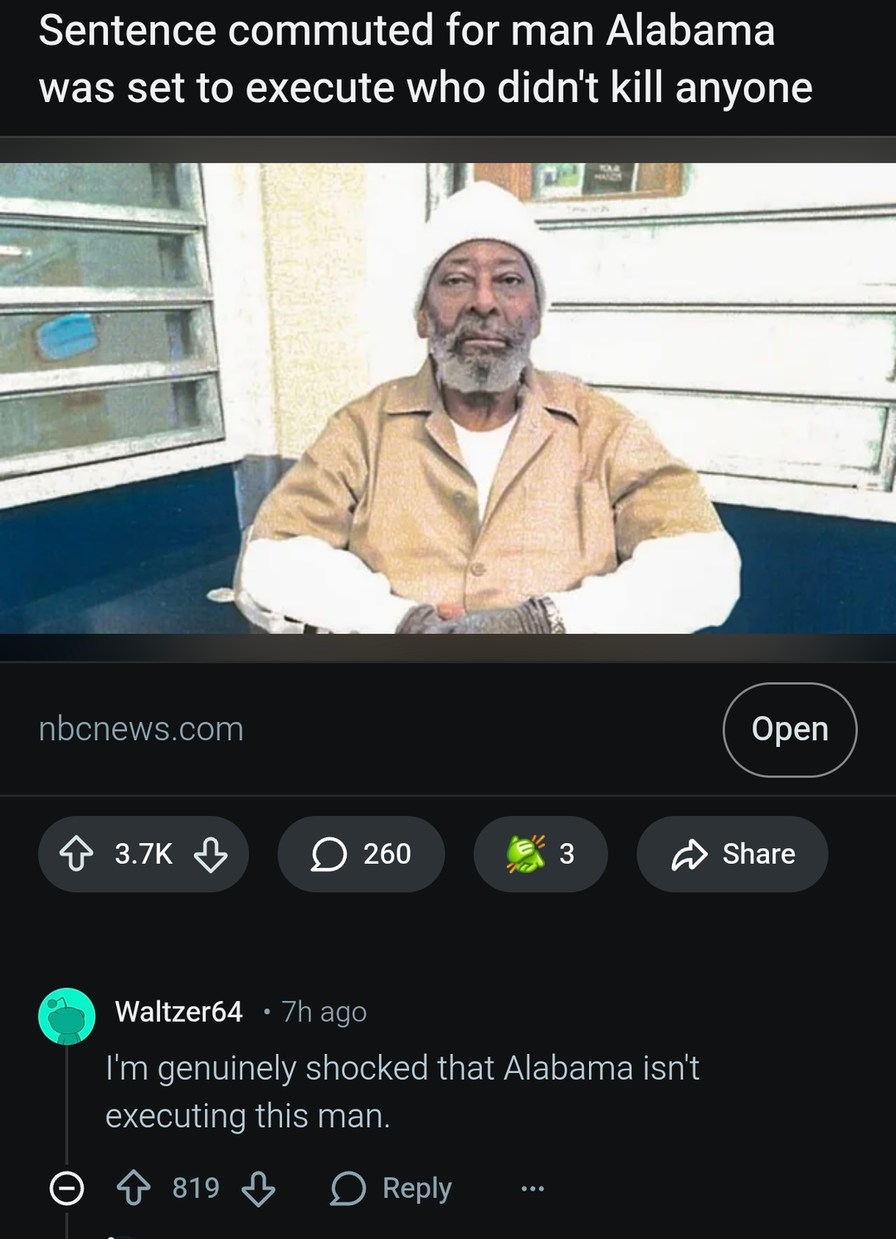This screenshot has height=1239, width=896.
Task: Open the awards button showing 3
Action: click(x=540, y=853)
